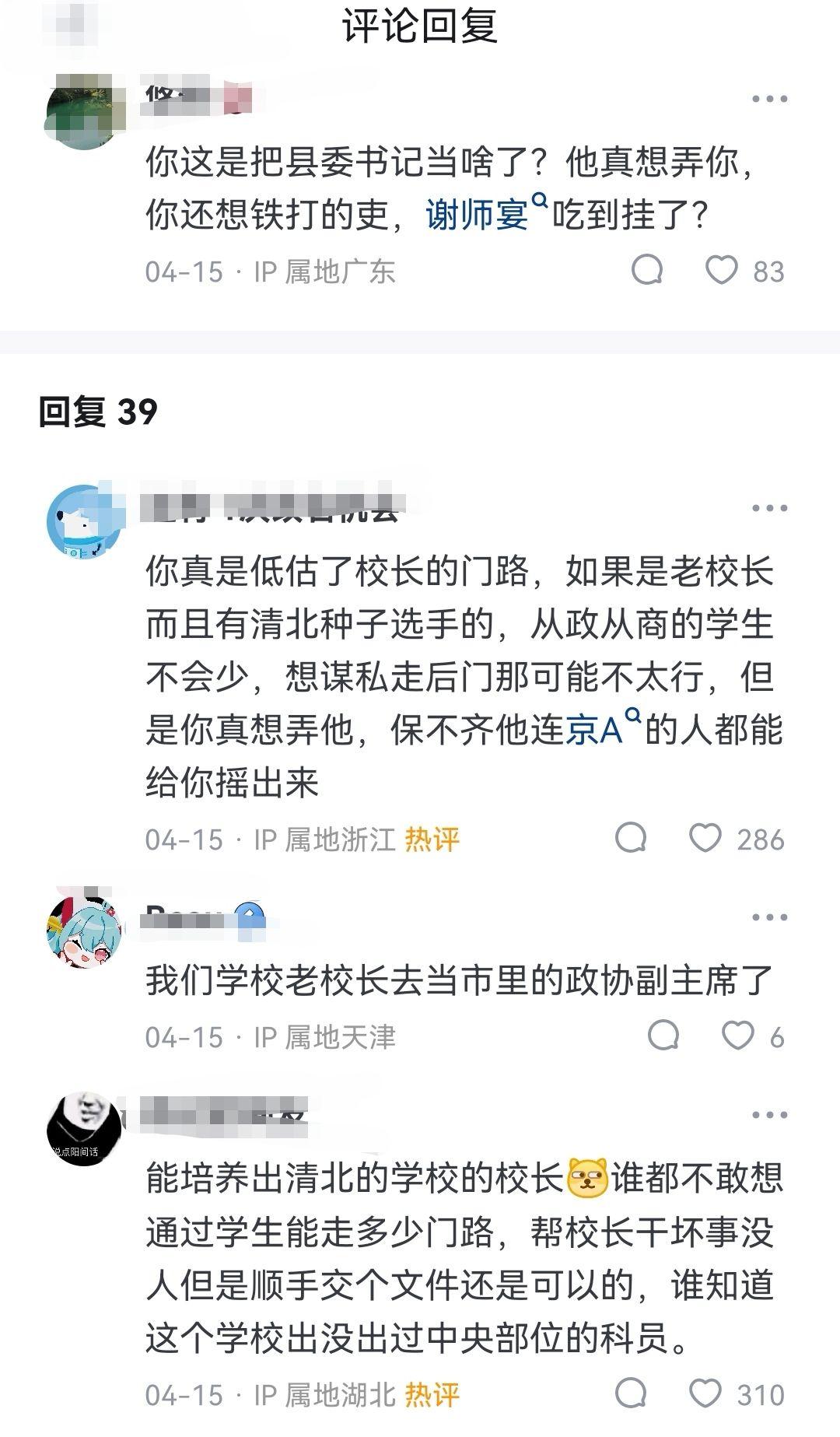Reply to the comment from IP属地湖北
The width and height of the screenshot is (840, 1437).
tap(631, 1393)
